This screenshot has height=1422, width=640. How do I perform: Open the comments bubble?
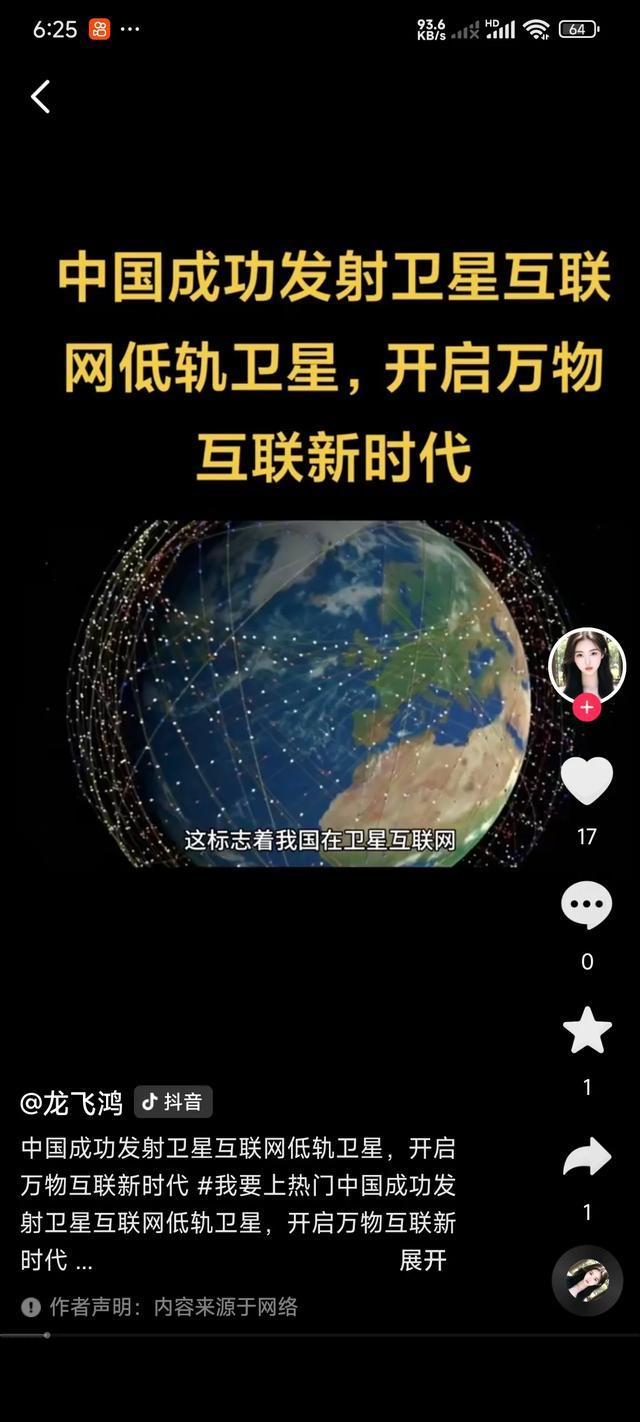click(x=587, y=906)
